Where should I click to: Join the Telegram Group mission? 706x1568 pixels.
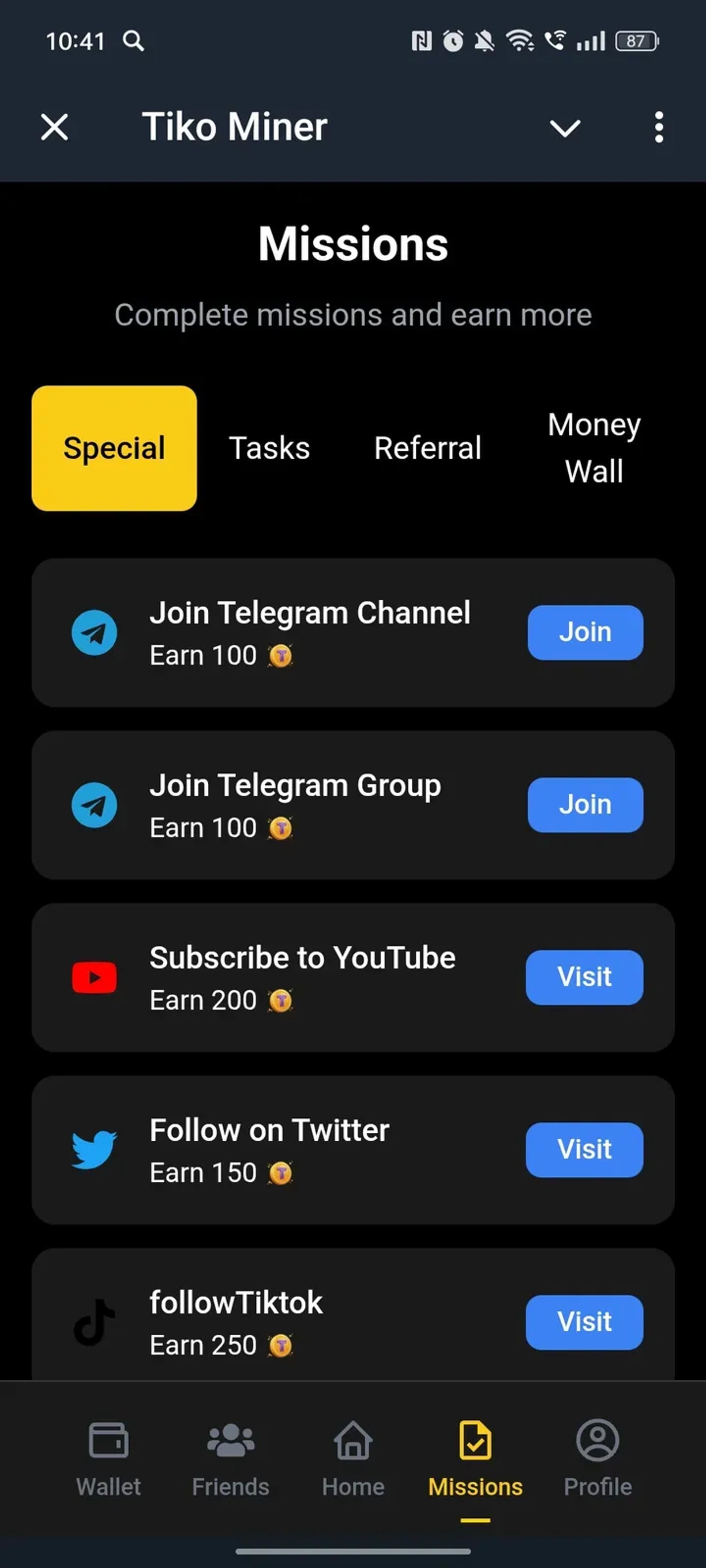coord(585,805)
